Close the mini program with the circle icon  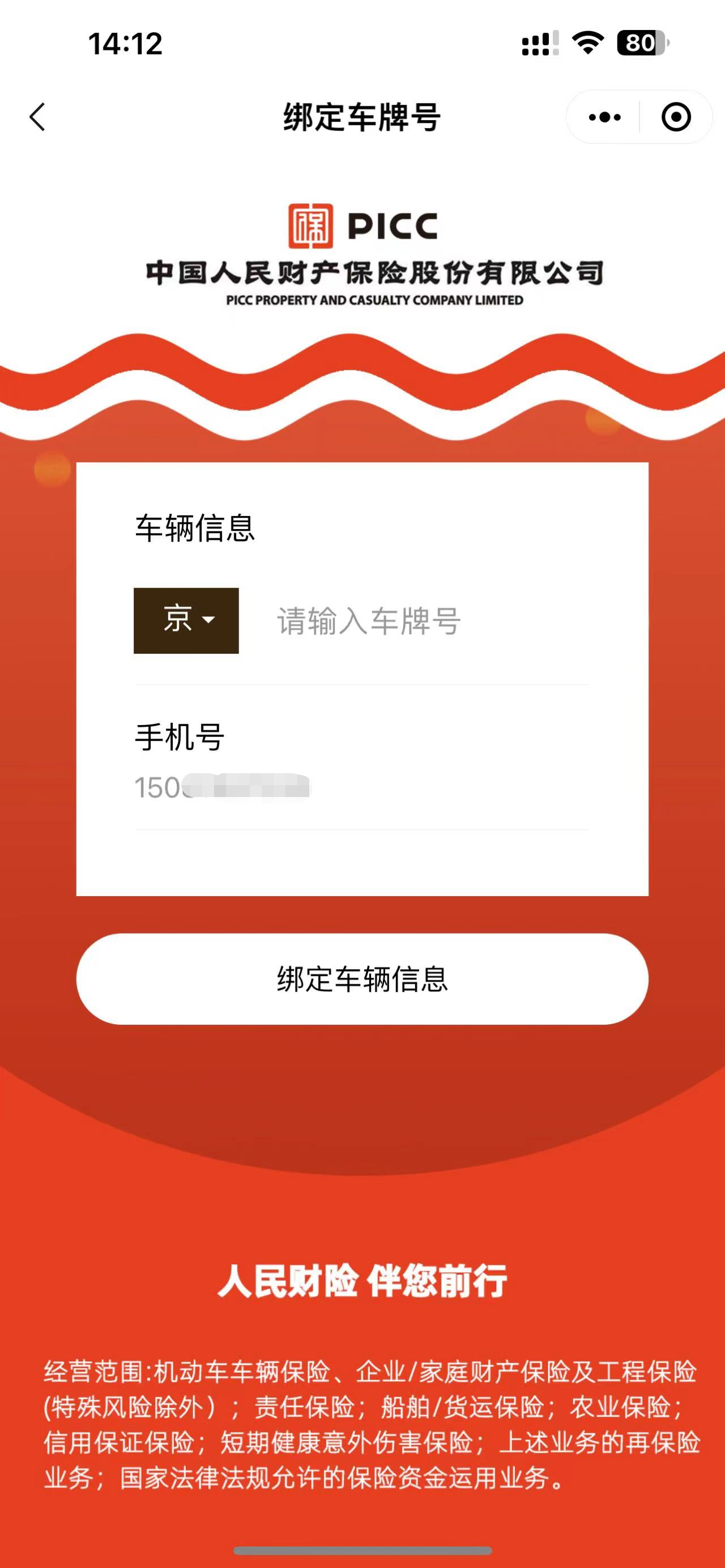[676, 117]
